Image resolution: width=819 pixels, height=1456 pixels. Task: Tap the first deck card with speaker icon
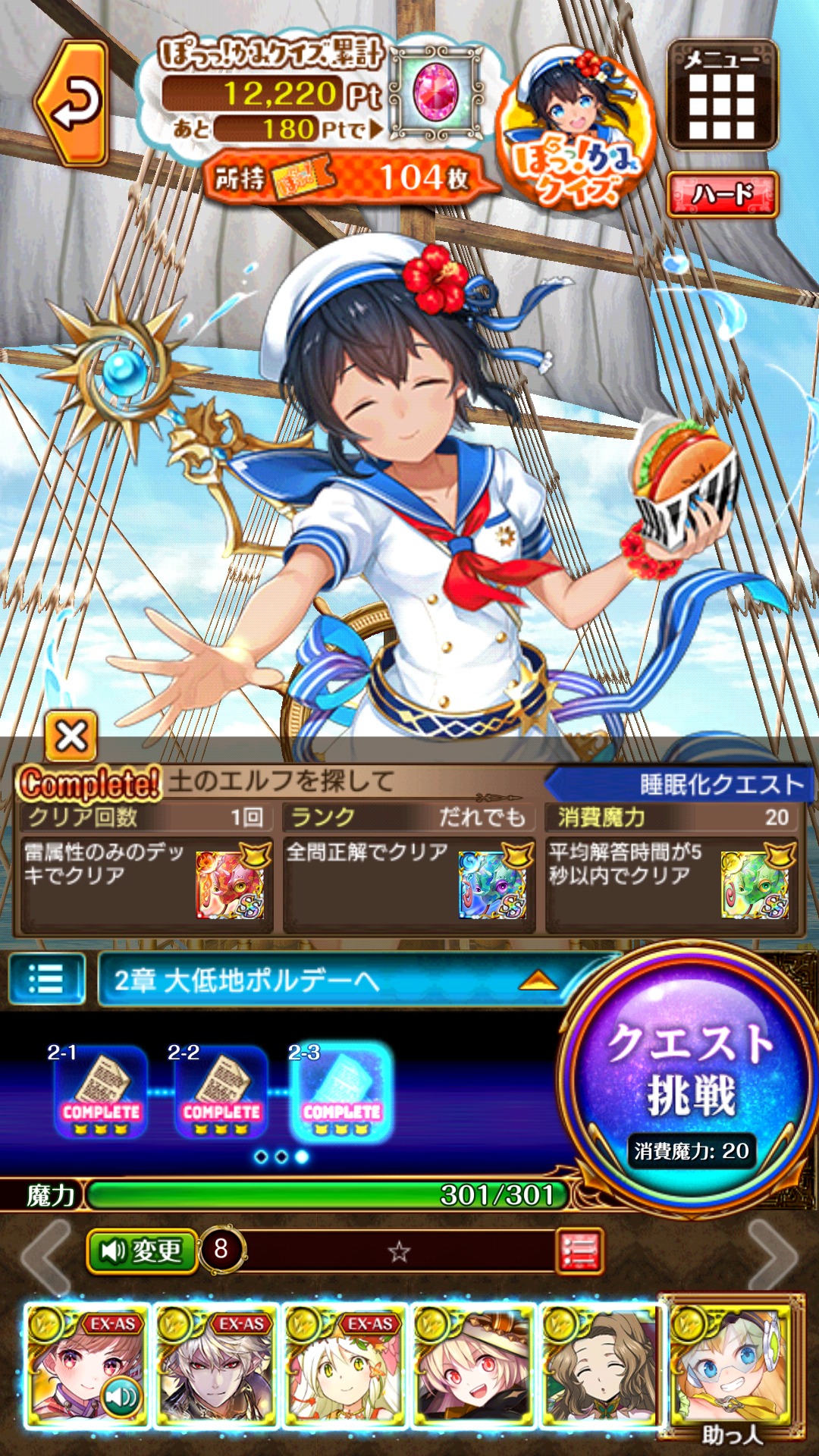pos(87,1365)
